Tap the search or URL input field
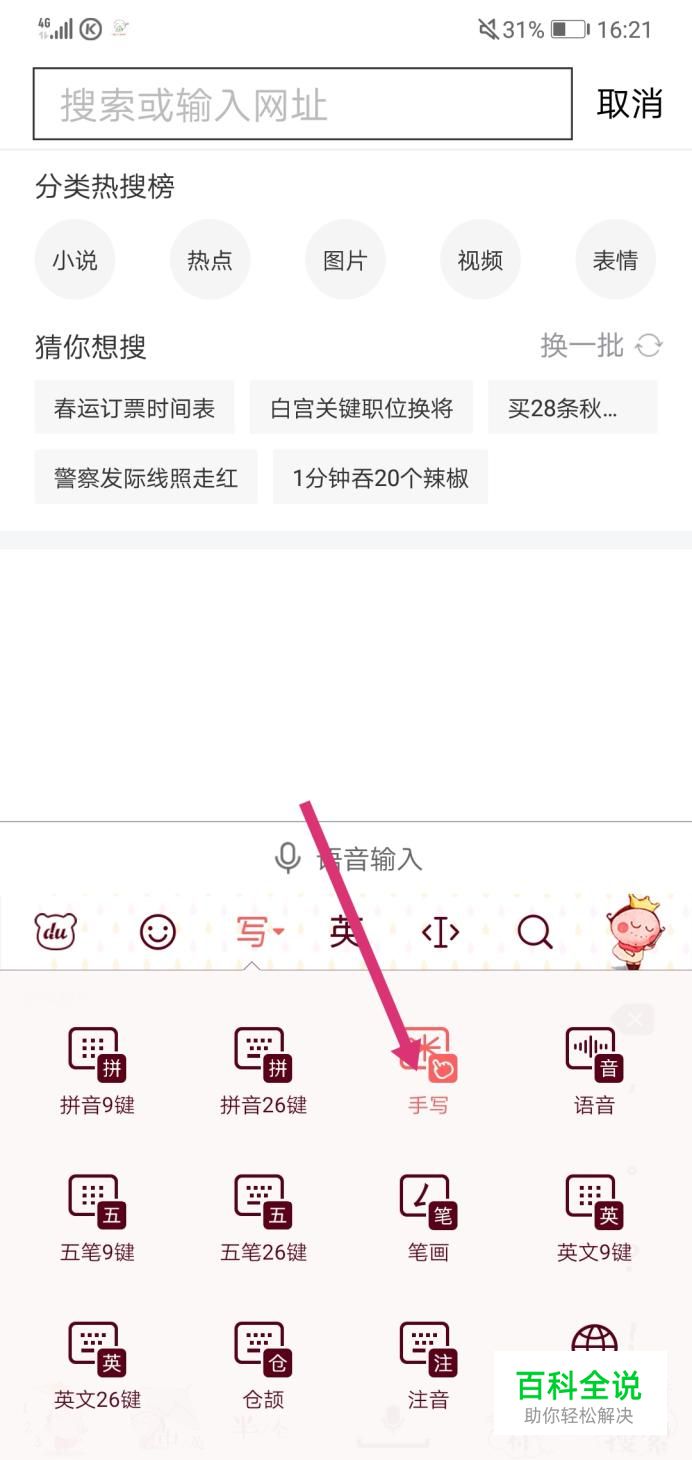Screen dimensions: 692x1460 tap(302, 104)
